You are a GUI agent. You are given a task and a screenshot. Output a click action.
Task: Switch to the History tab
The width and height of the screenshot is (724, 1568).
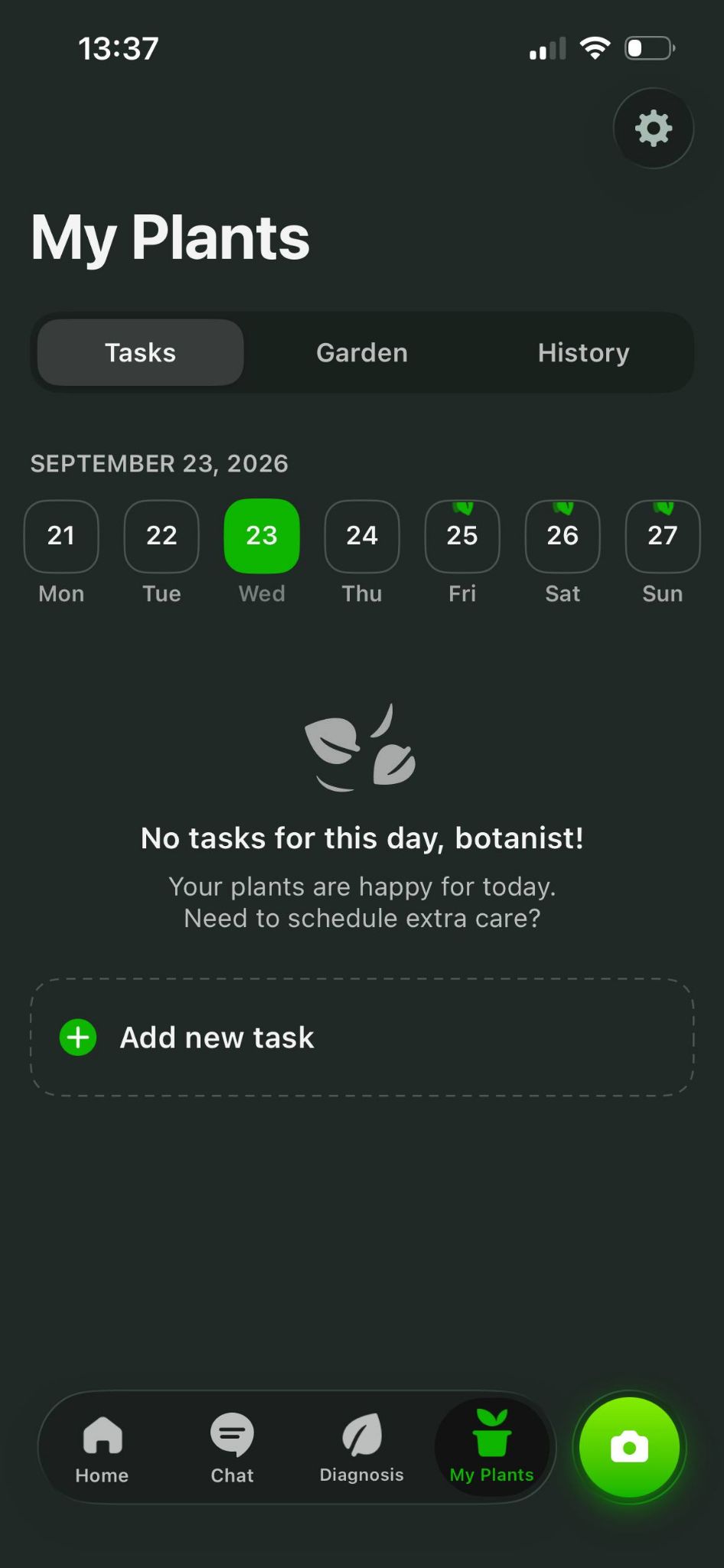pos(583,353)
